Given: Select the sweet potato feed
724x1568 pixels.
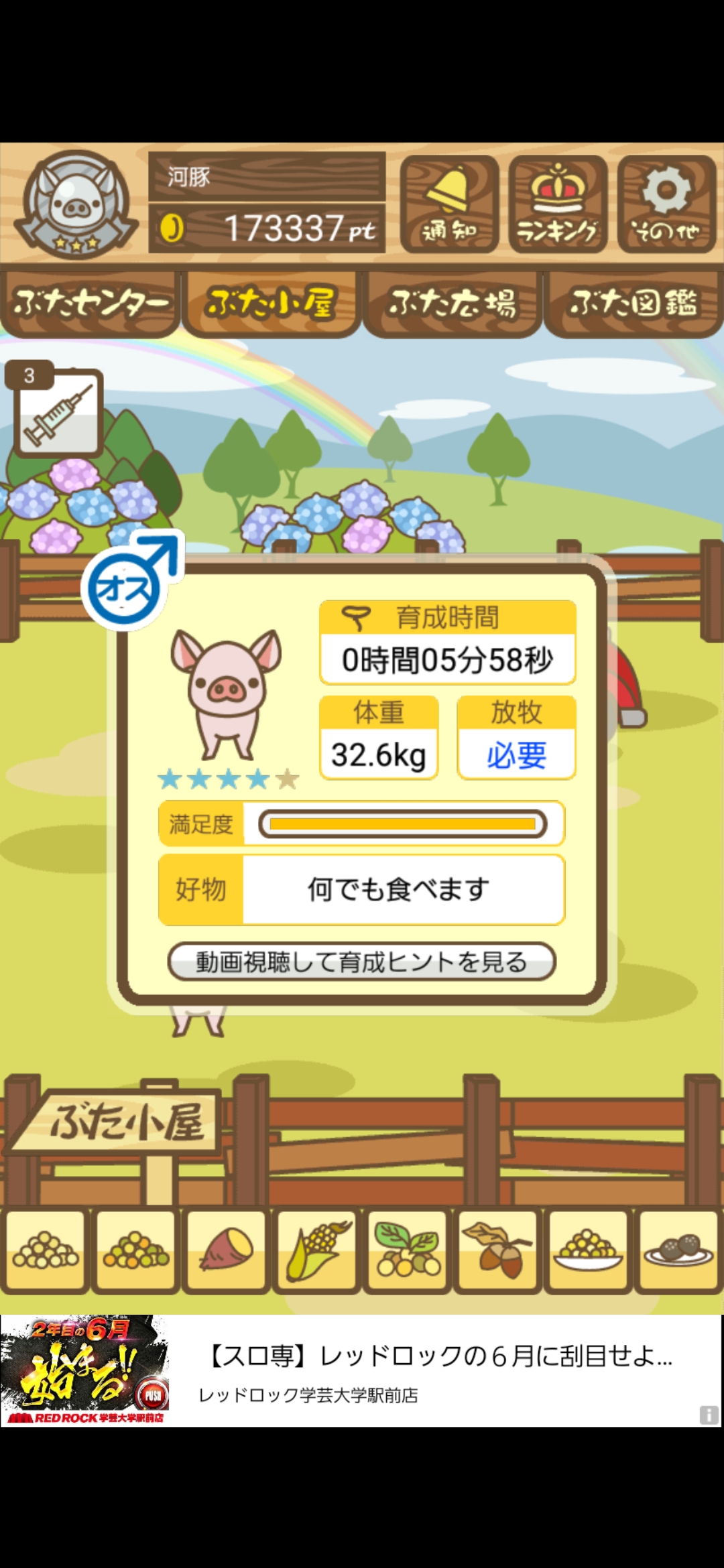Looking at the screenshot, I should point(227,1250).
